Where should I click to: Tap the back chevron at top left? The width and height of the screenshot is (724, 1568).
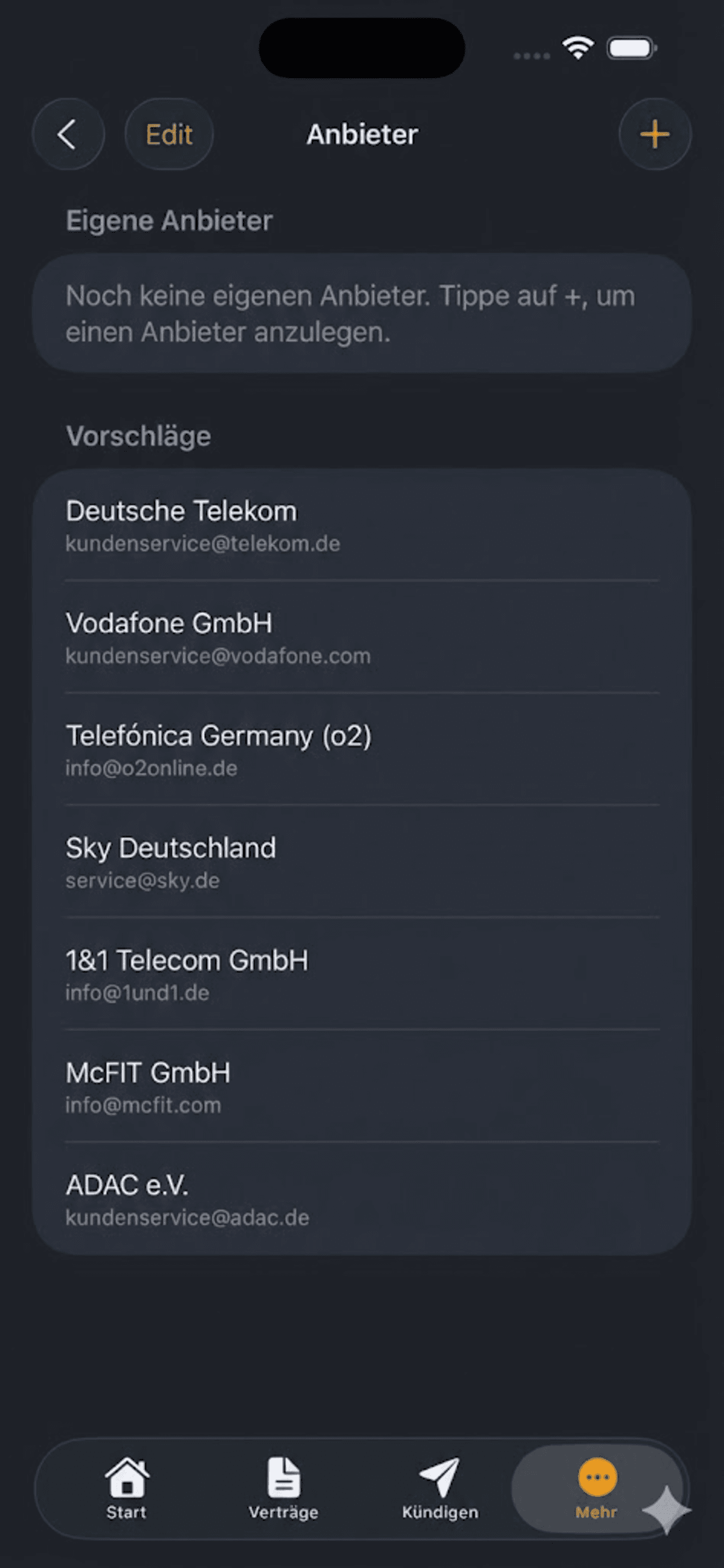point(68,135)
